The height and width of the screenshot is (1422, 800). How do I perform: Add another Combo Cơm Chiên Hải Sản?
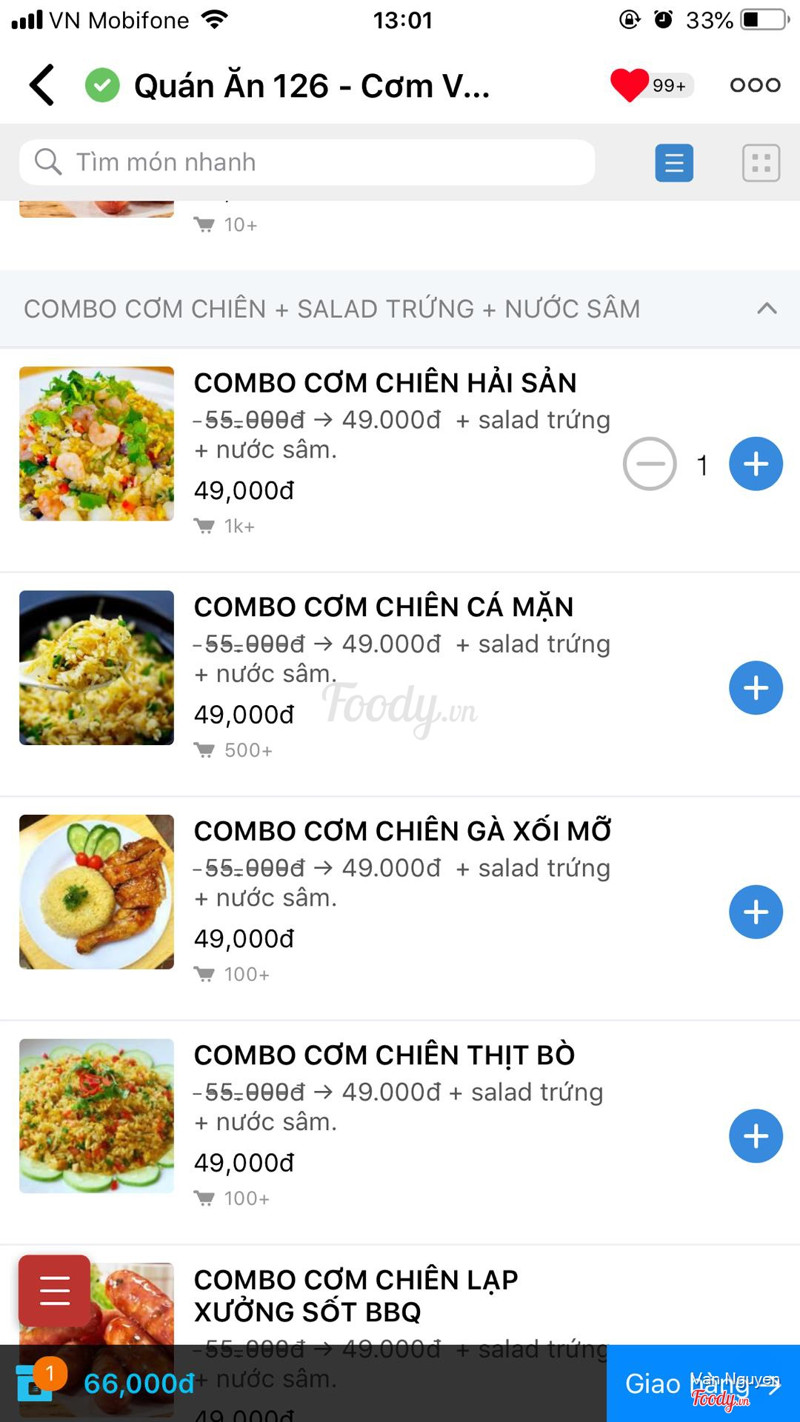[x=755, y=464]
